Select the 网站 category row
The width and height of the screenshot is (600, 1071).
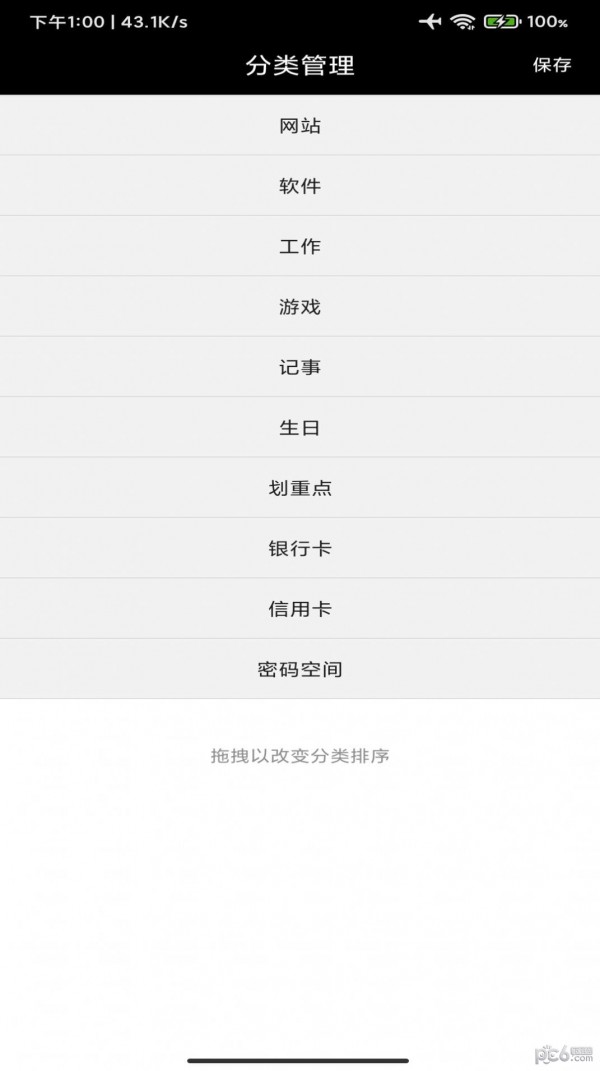point(300,126)
